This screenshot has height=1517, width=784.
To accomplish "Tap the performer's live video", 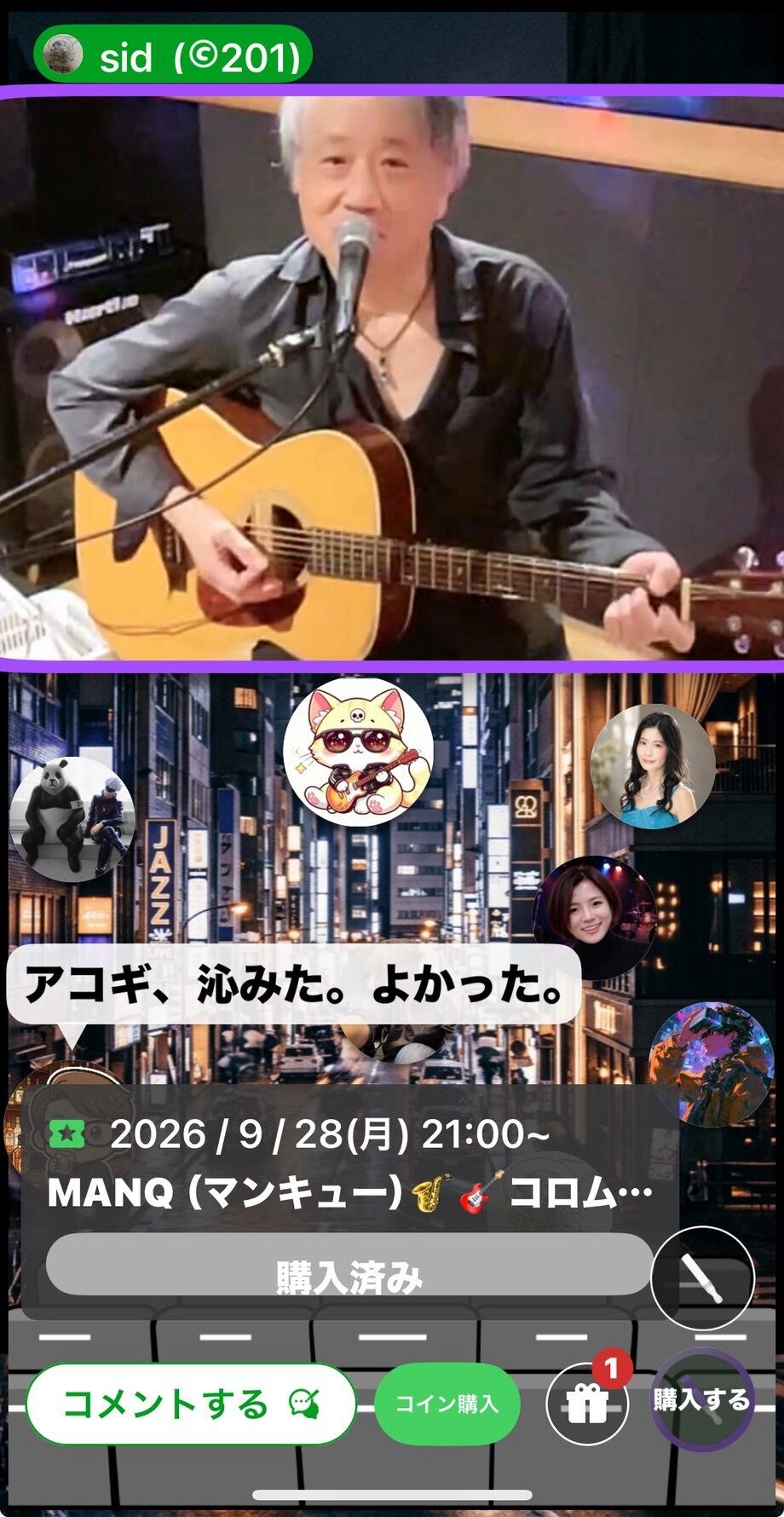I will (x=392, y=378).
